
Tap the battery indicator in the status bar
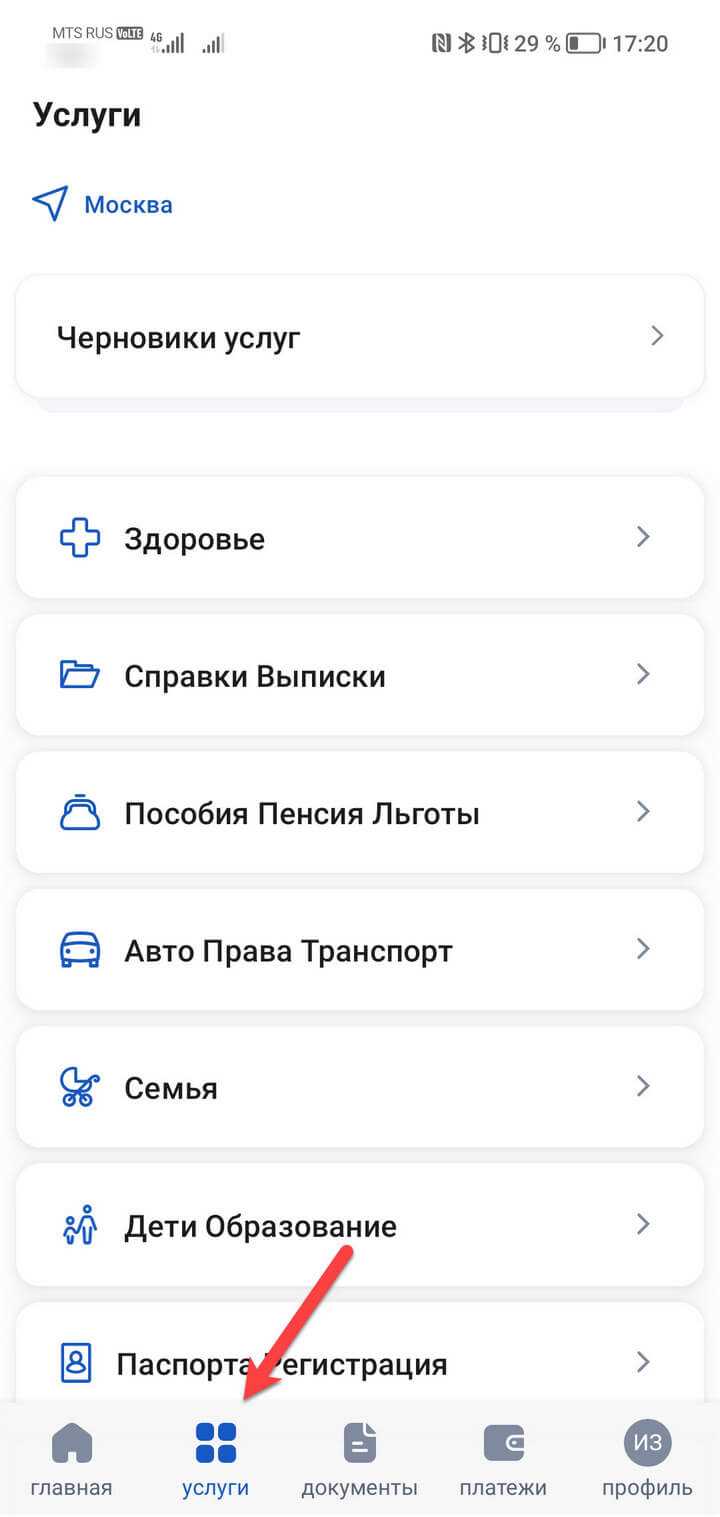(583, 42)
